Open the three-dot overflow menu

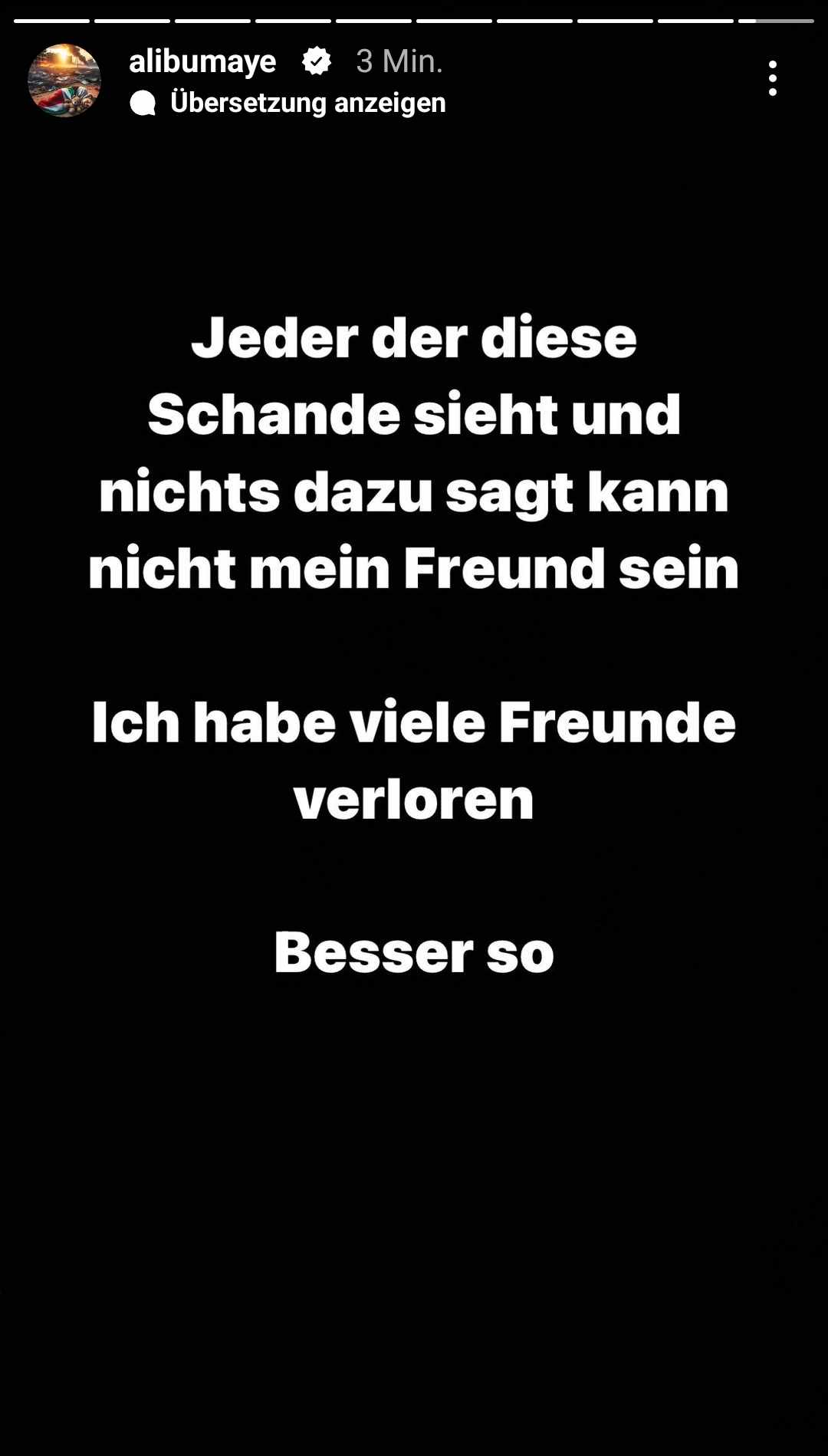pyautogui.click(x=772, y=78)
